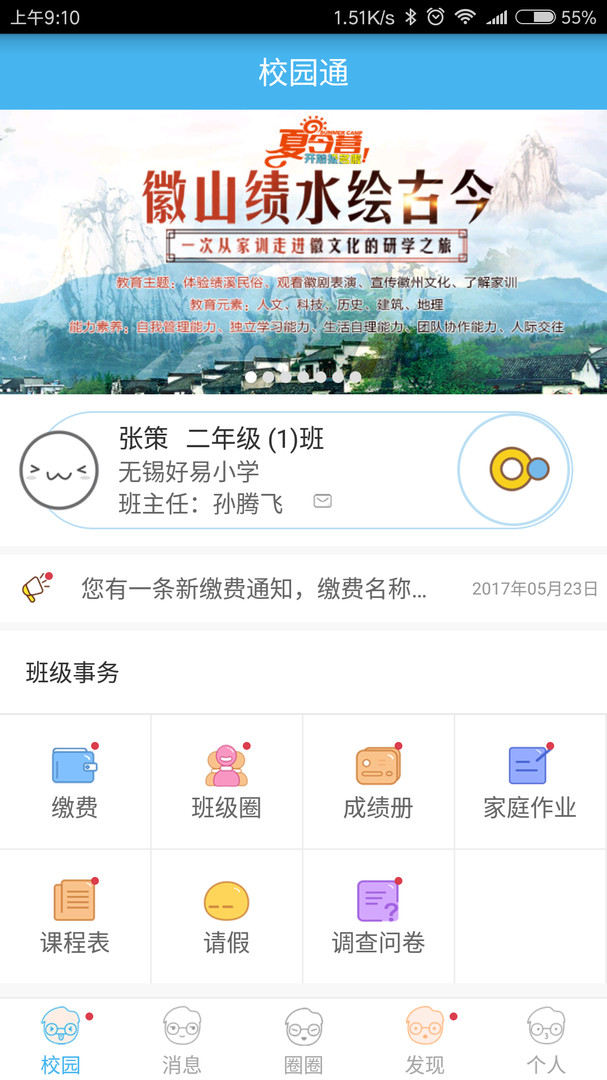This screenshot has width=607, height=1080.
Task: Open the 课程表 timetable
Action: point(75,916)
